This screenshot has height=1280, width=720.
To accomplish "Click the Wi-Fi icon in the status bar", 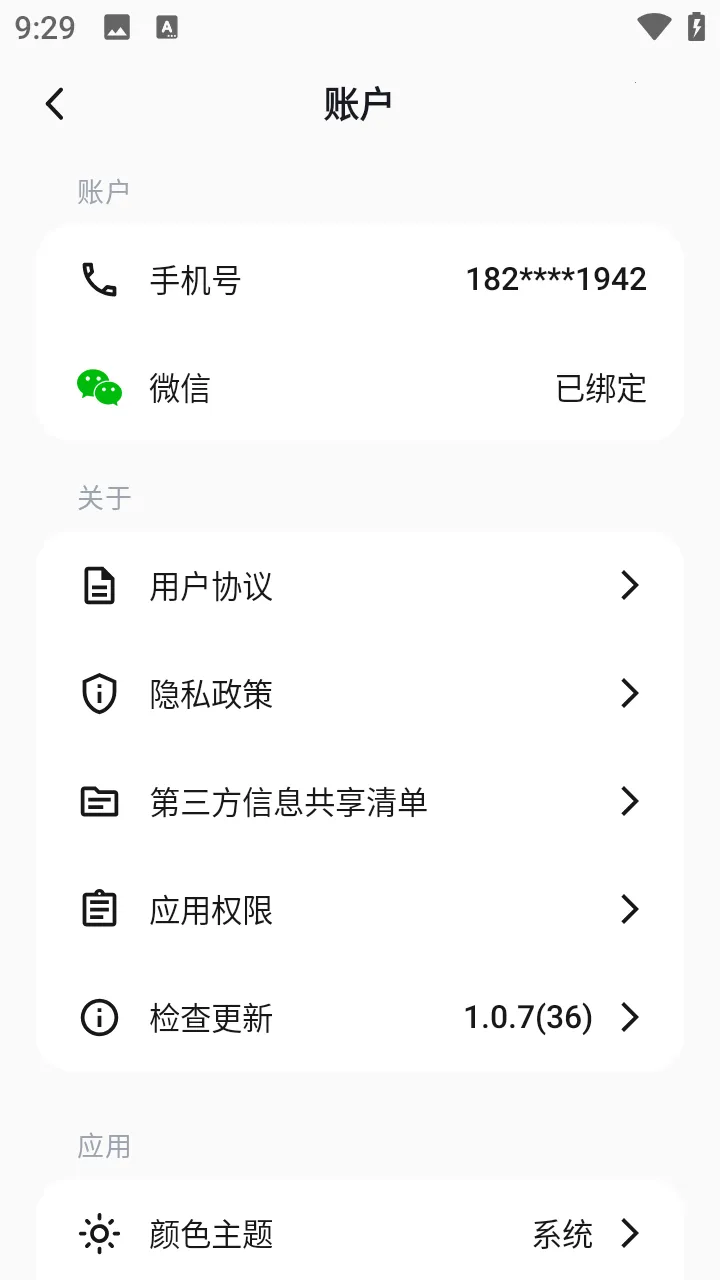I will (x=654, y=27).
